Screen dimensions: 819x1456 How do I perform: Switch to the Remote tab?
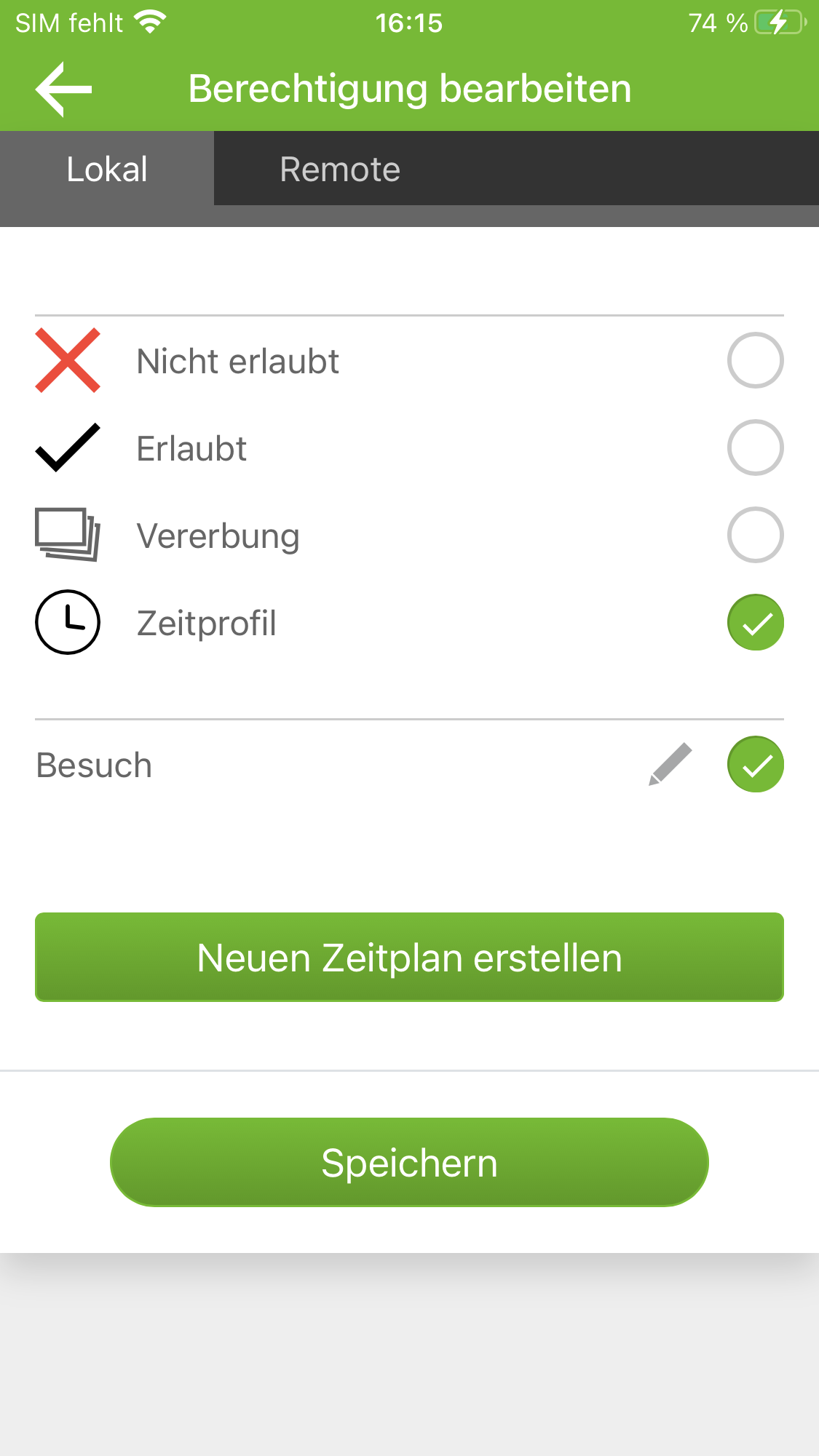[x=340, y=170]
